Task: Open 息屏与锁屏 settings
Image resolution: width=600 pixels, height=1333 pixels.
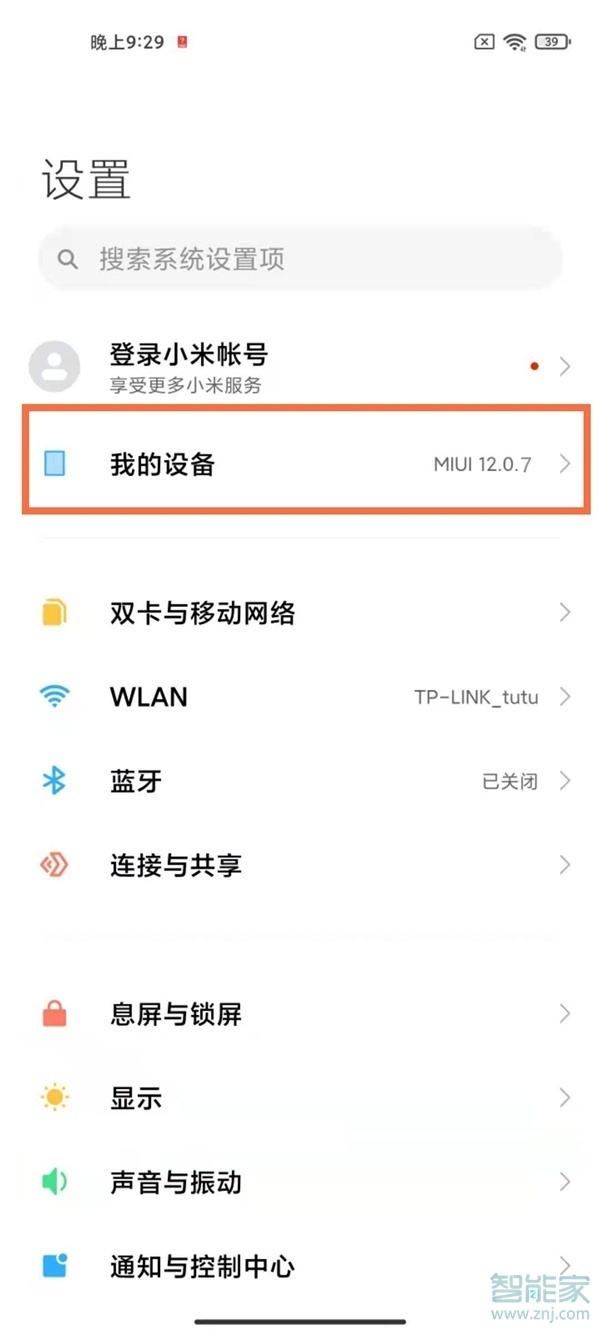Action: click(x=300, y=1014)
